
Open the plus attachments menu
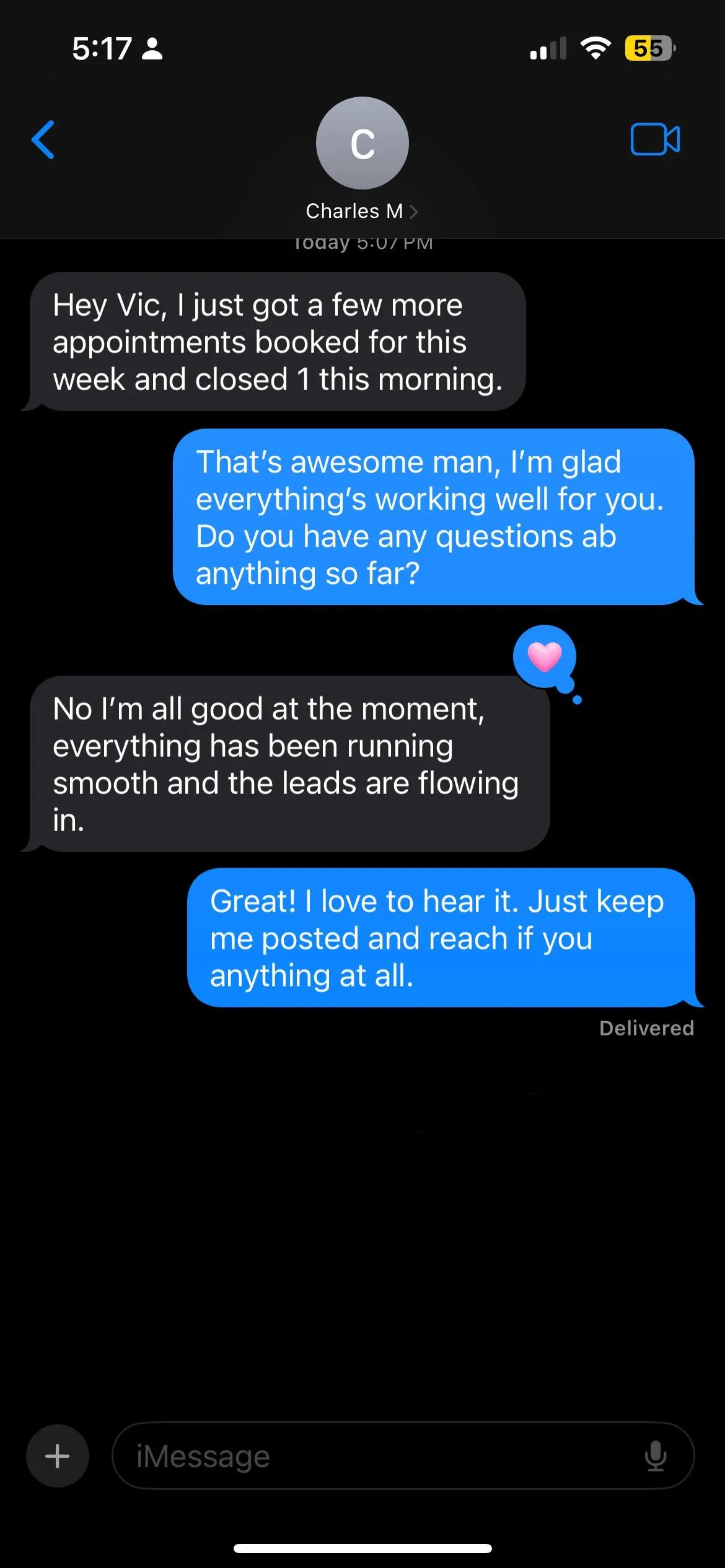[x=58, y=1456]
